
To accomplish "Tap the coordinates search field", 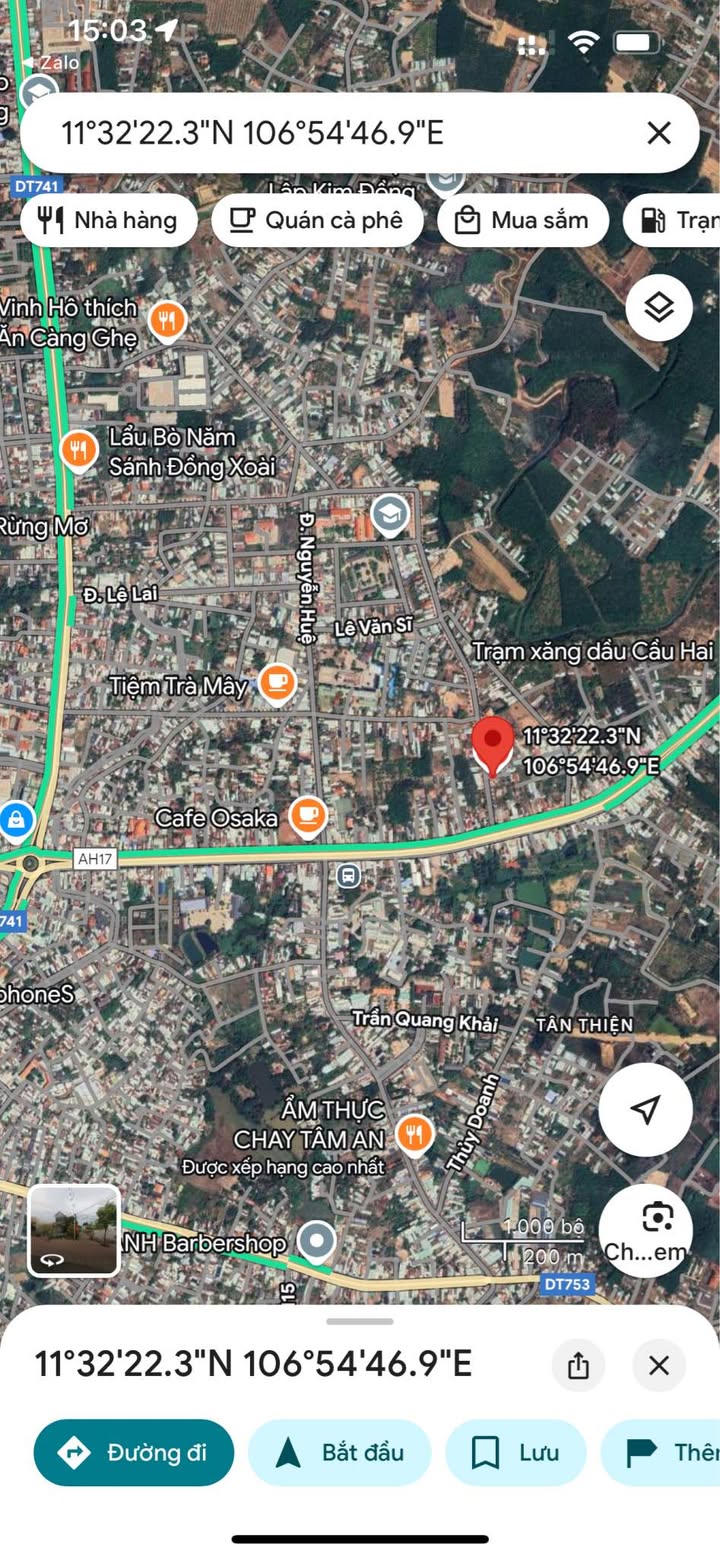I will pos(330,133).
